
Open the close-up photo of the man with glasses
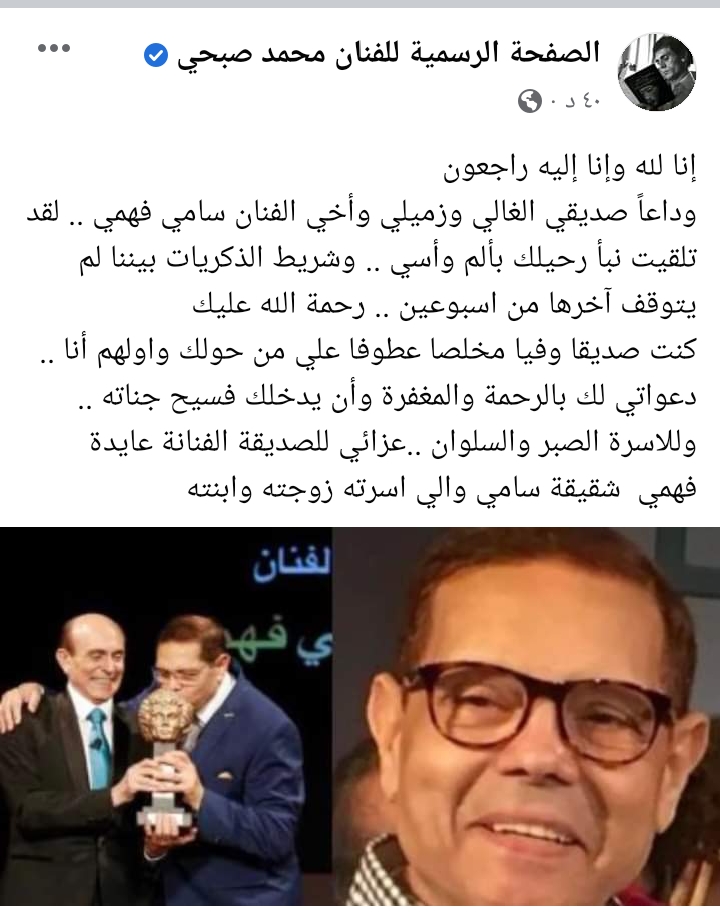click(x=527, y=717)
